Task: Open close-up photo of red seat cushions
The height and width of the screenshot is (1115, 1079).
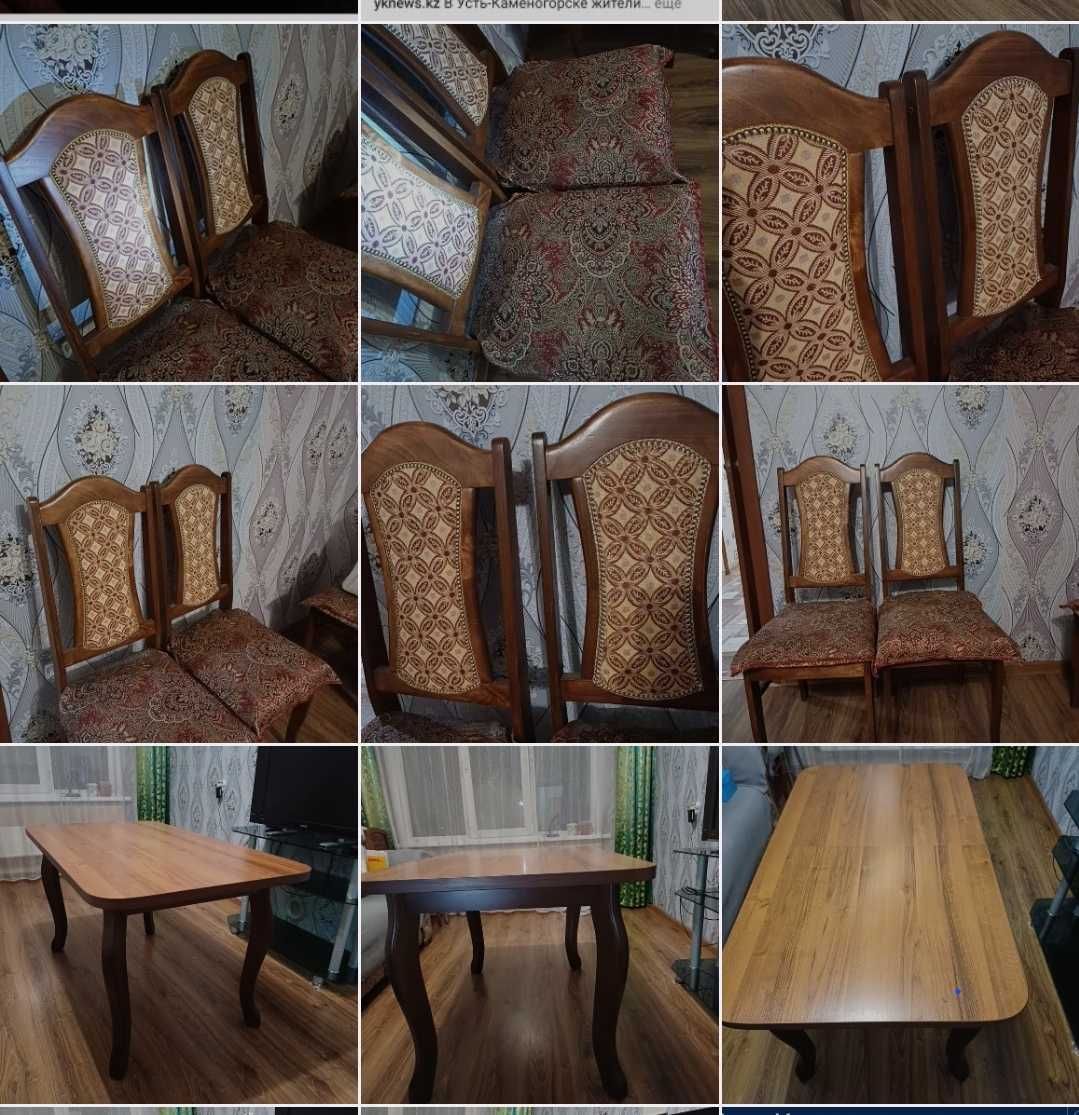Action: [x=539, y=202]
